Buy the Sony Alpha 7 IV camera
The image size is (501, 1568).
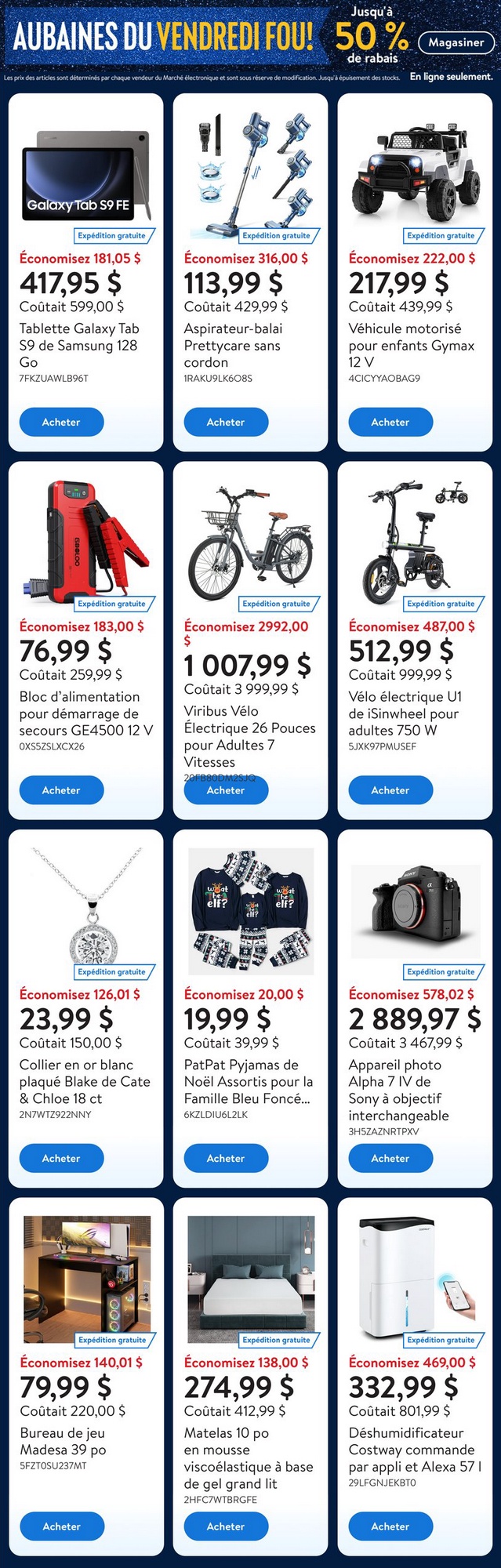(390, 1158)
